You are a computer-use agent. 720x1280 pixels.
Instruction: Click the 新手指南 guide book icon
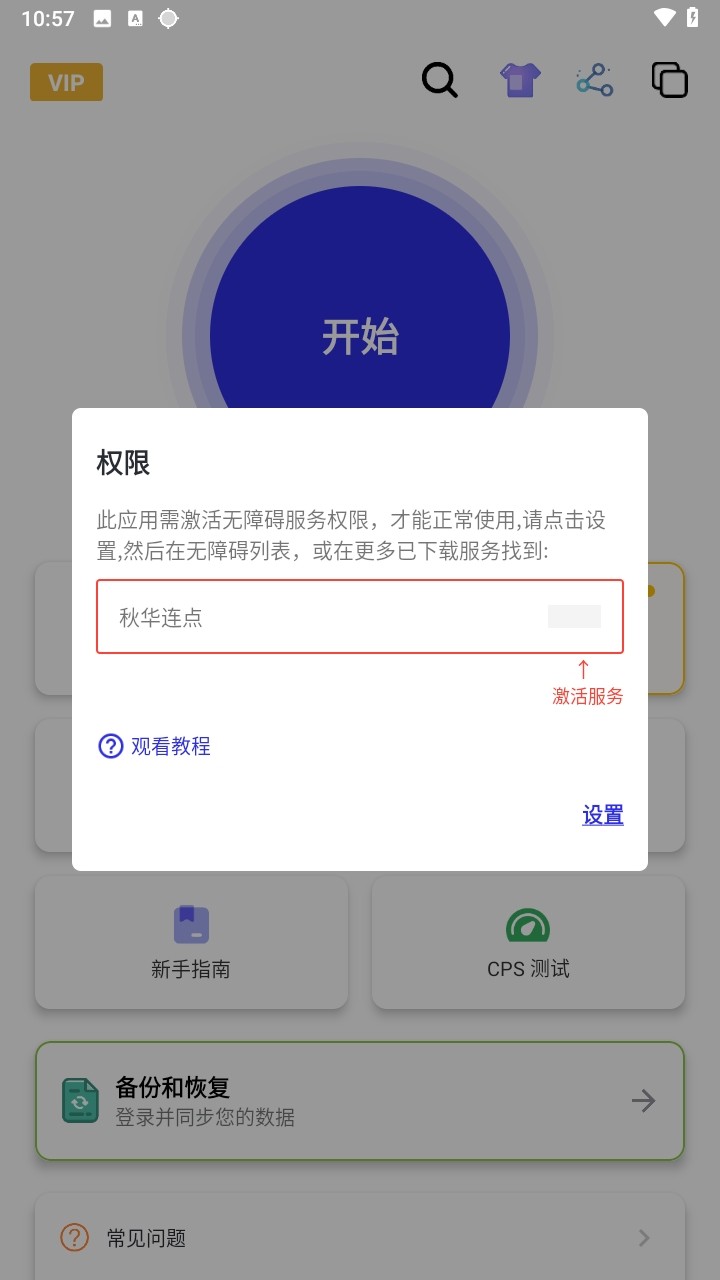191,925
